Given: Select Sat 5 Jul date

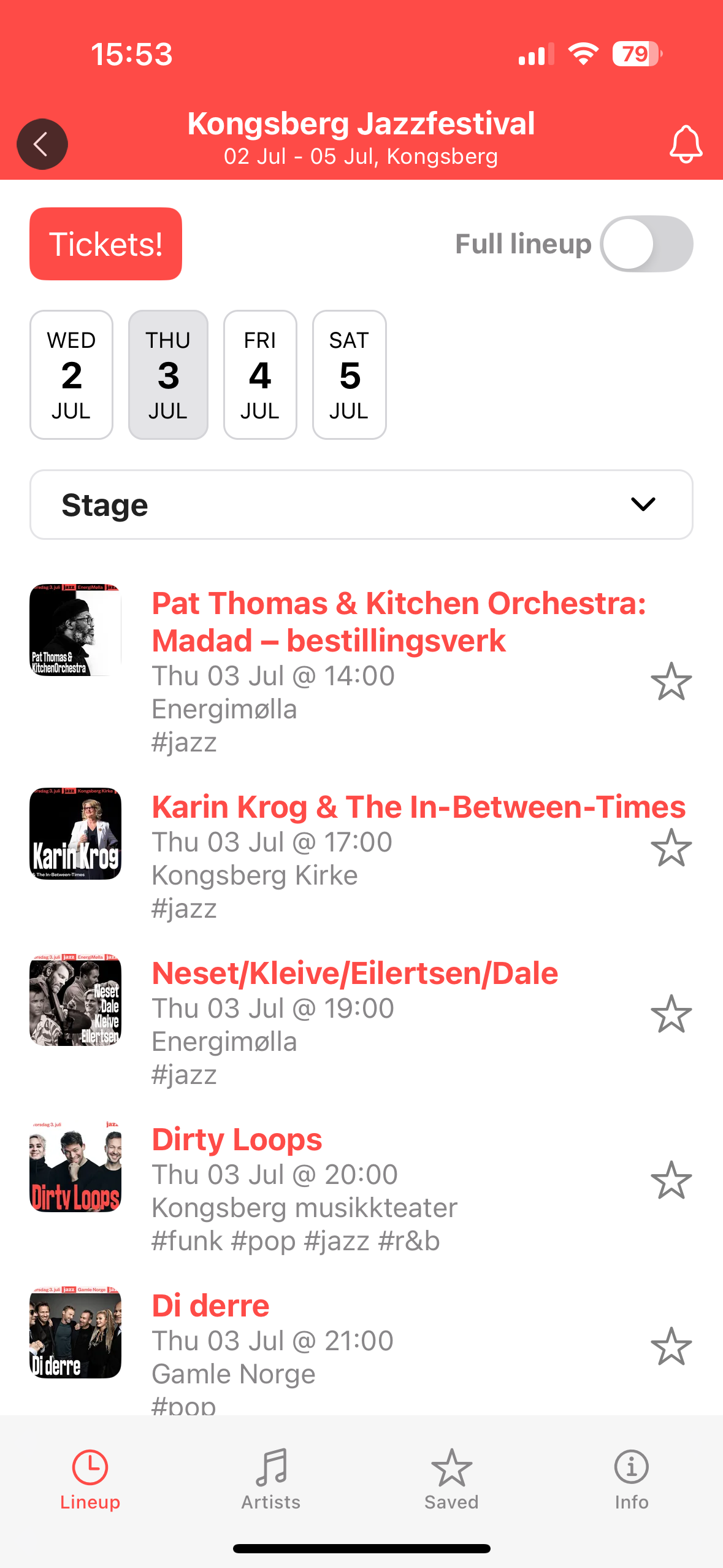Looking at the screenshot, I should [x=349, y=375].
